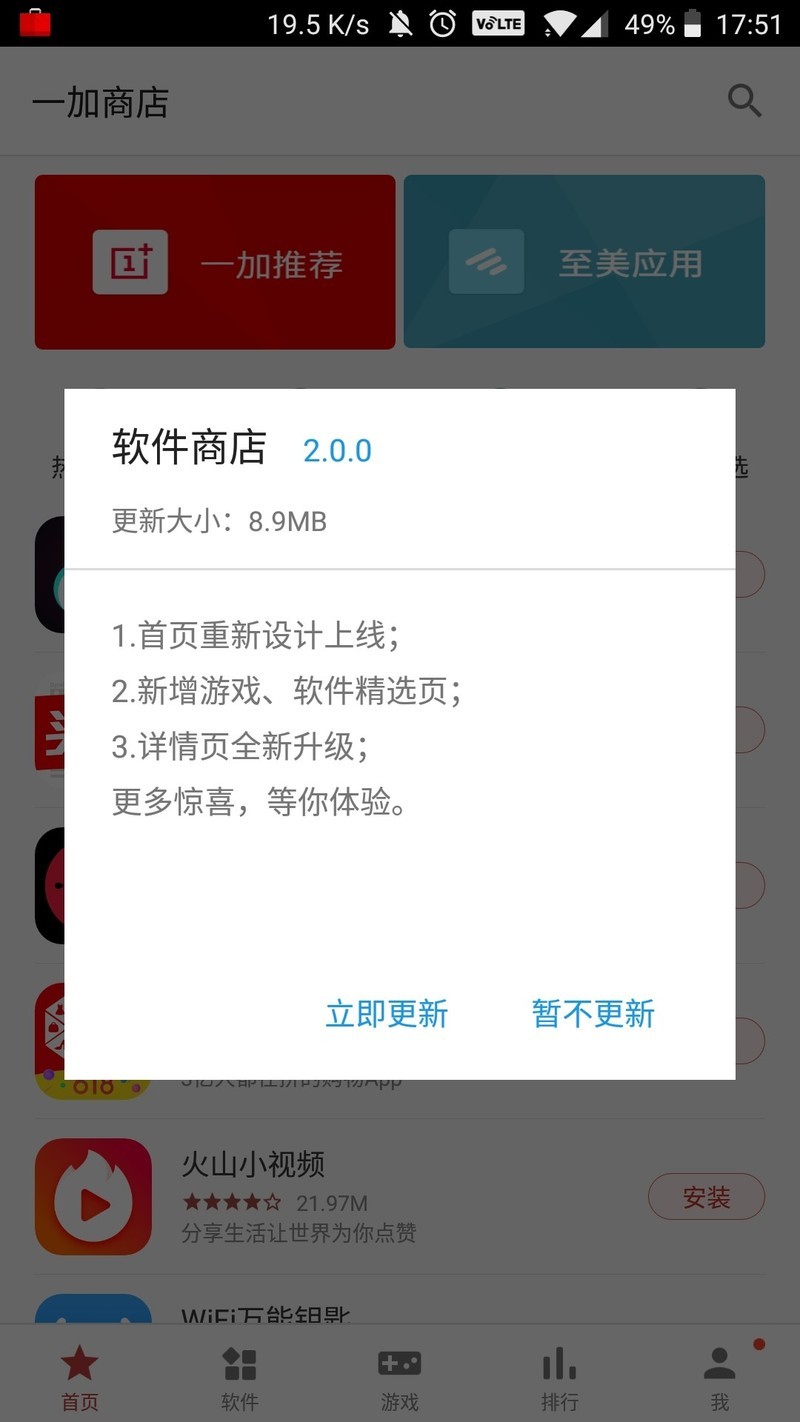Open the 一加推荐 banner

[214, 261]
